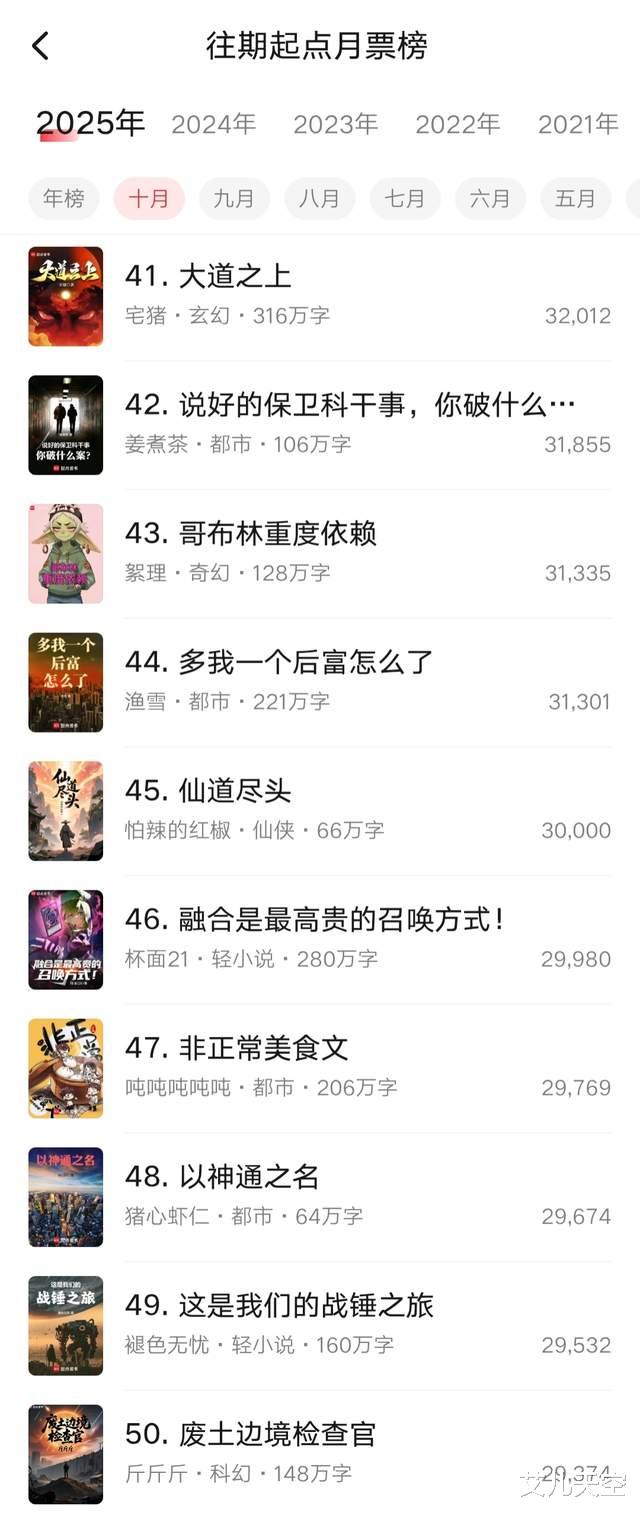Open the book 这是我们的战锤之旅
Viewport: 640px width, 1515px height.
[320, 1325]
